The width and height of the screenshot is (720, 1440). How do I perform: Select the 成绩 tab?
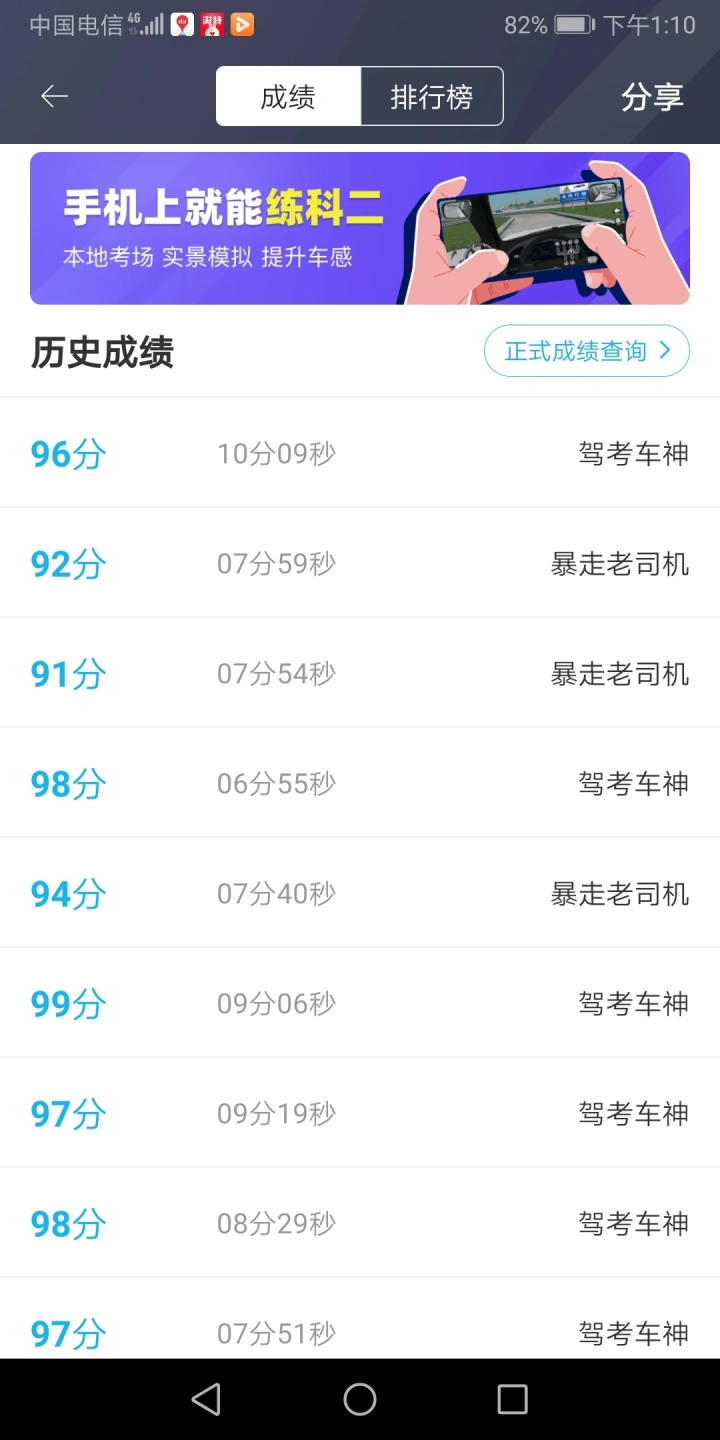tap(288, 97)
